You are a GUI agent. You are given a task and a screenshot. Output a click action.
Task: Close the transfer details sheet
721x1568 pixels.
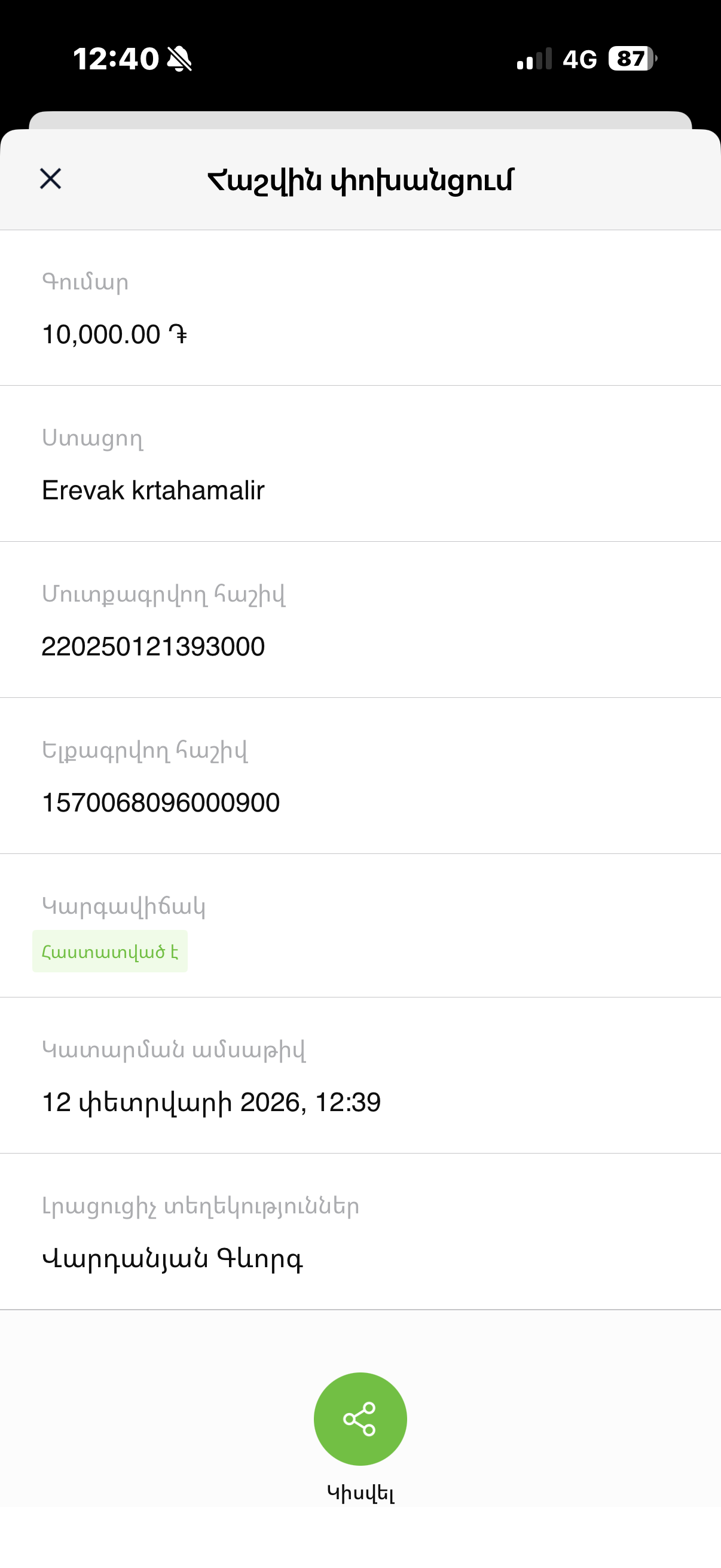[x=50, y=179]
